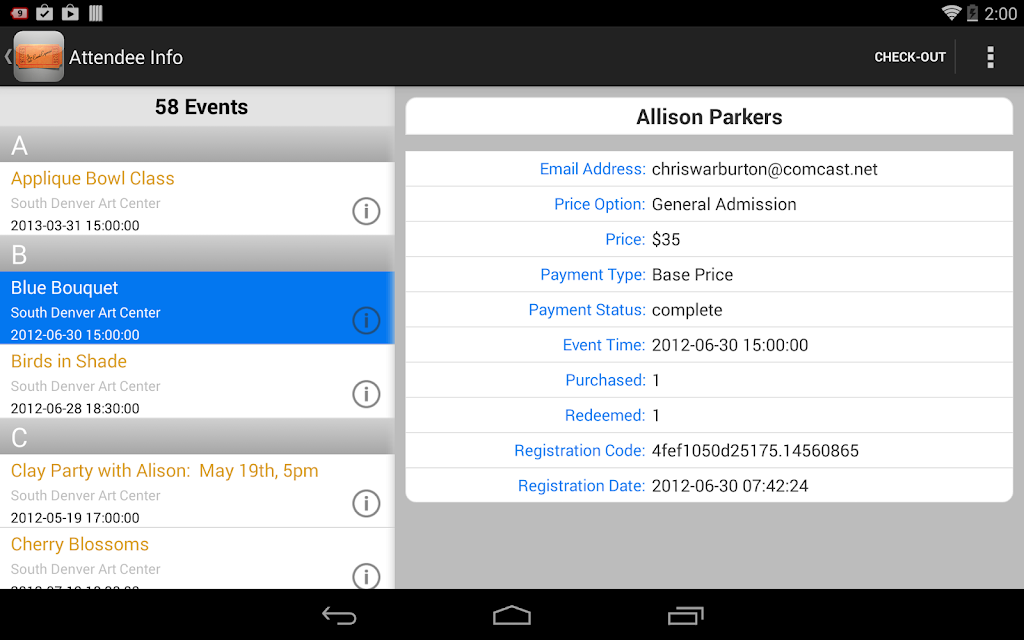Go back using the app icon
This screenshot has height=640, width=1024.
(34, 57)
